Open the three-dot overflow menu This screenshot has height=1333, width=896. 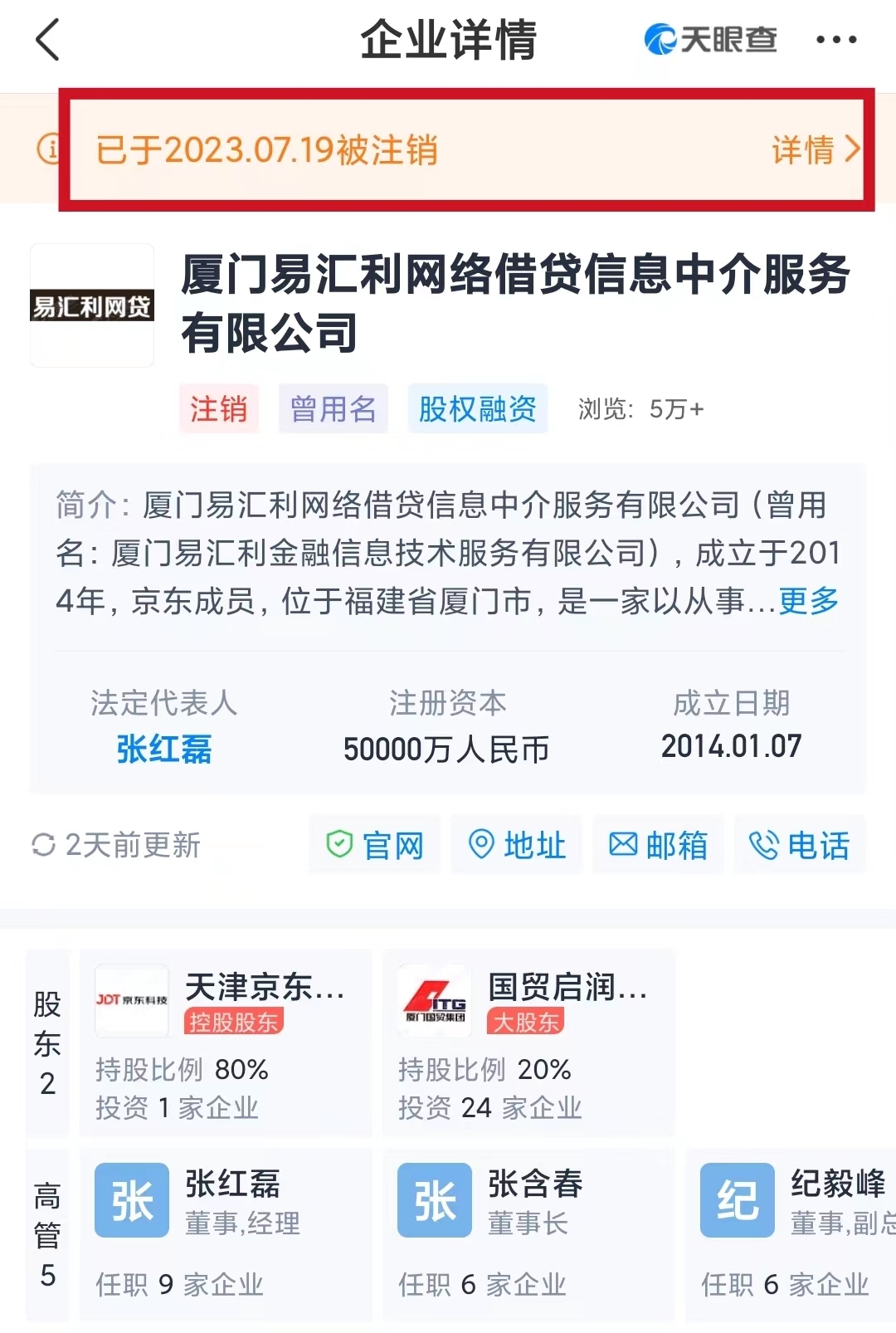tap(835, 40)
